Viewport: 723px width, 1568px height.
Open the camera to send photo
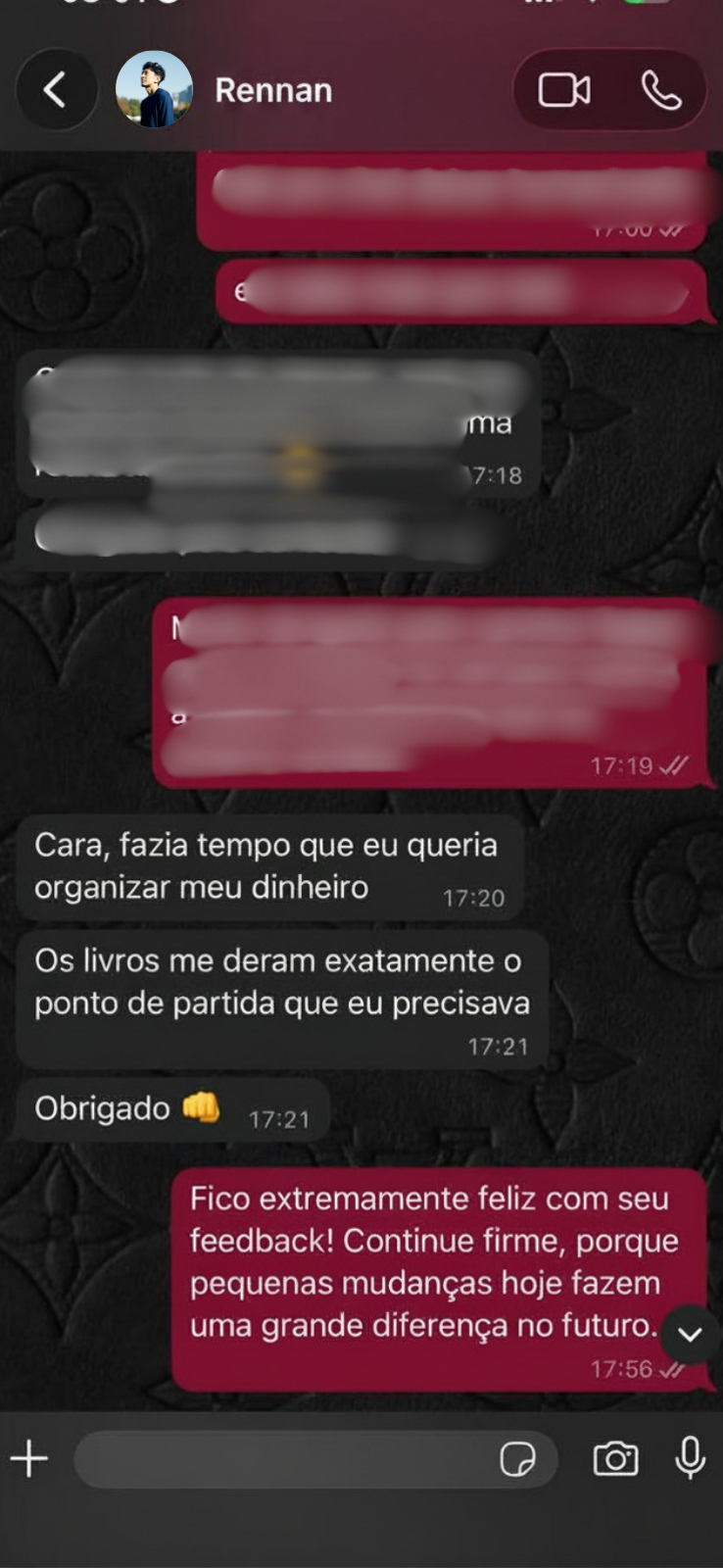coord(615,1459)
